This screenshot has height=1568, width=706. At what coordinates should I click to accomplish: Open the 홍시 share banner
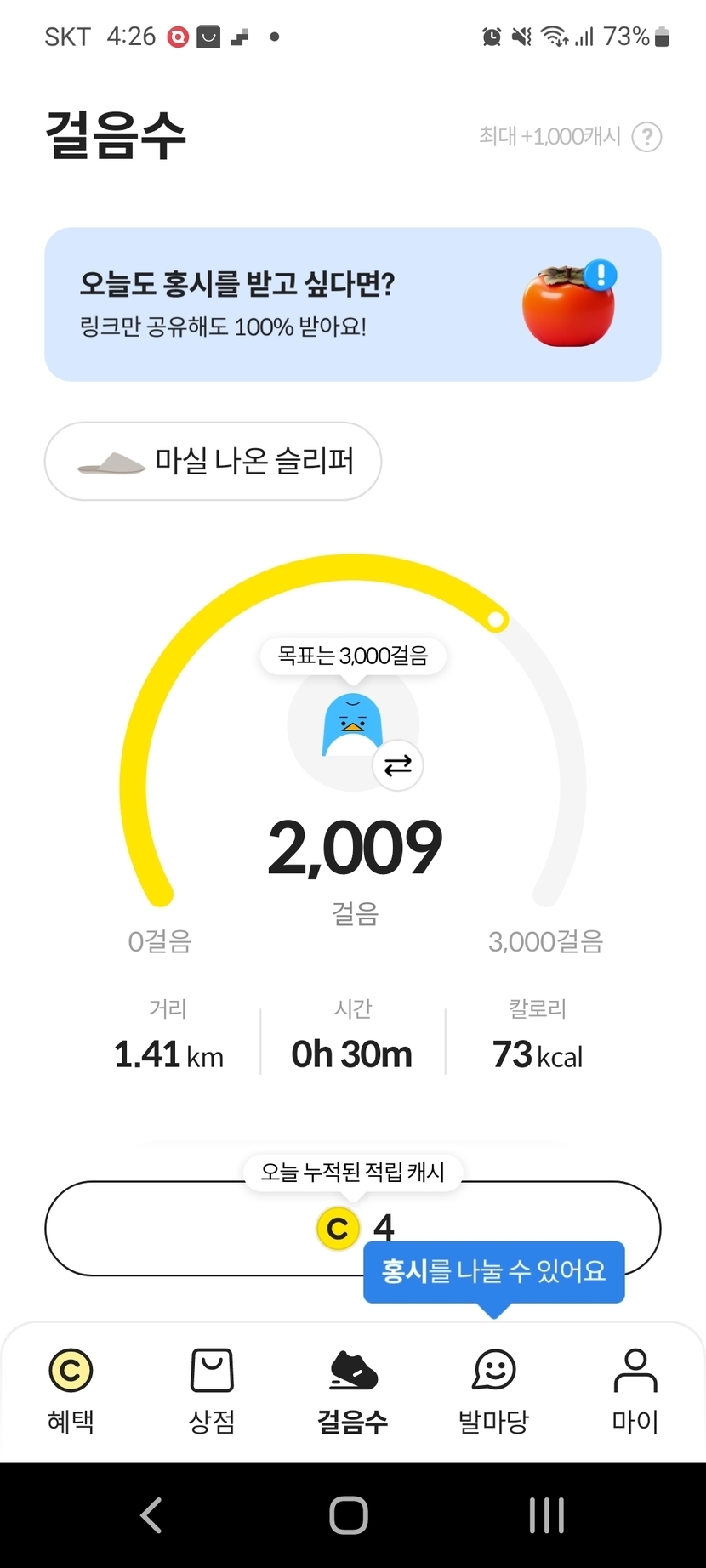tap(352, 304)
